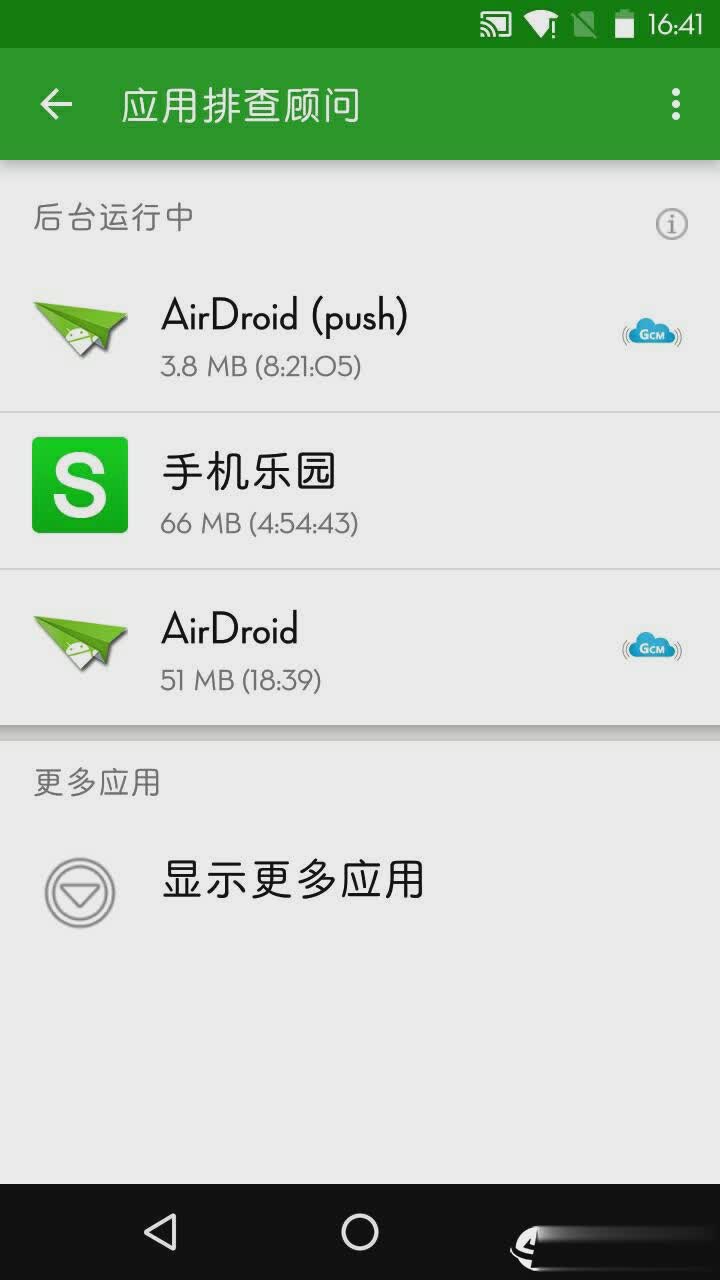Viewport: 720px width, 1280px height.
Task: Tap the 更多应用 section label
Action: click(x=95, y=783)
